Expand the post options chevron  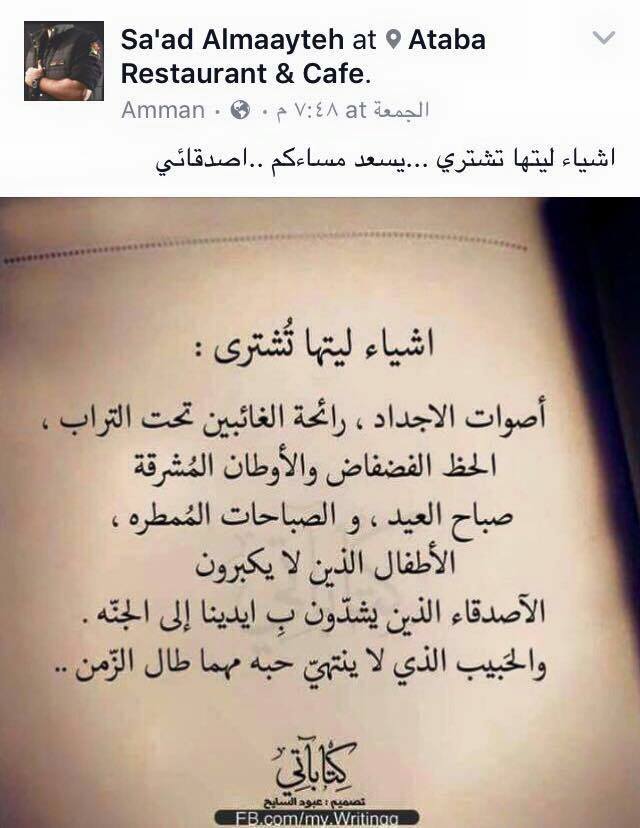[x=603, y=38]
